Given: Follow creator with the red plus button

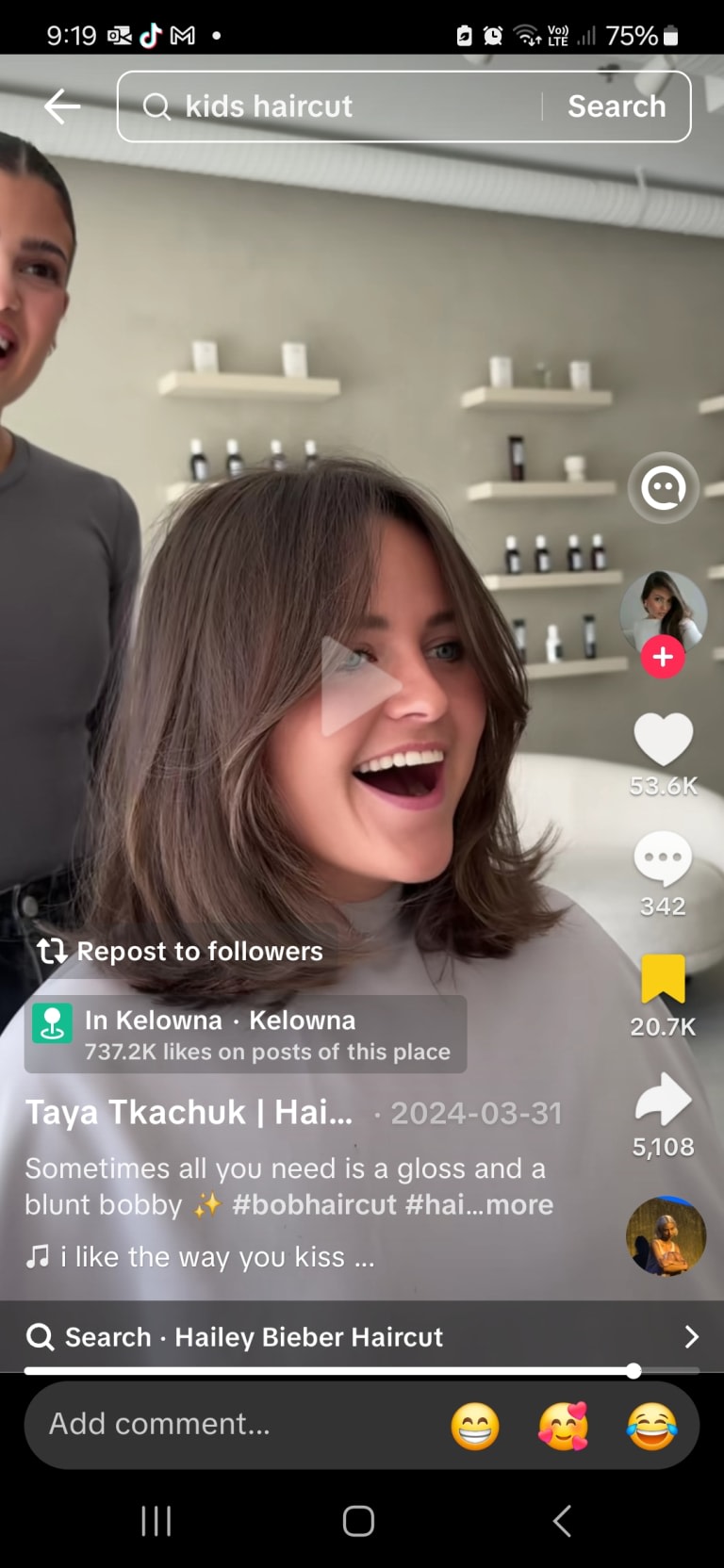Looking at the screenshot, I should 663,657.
